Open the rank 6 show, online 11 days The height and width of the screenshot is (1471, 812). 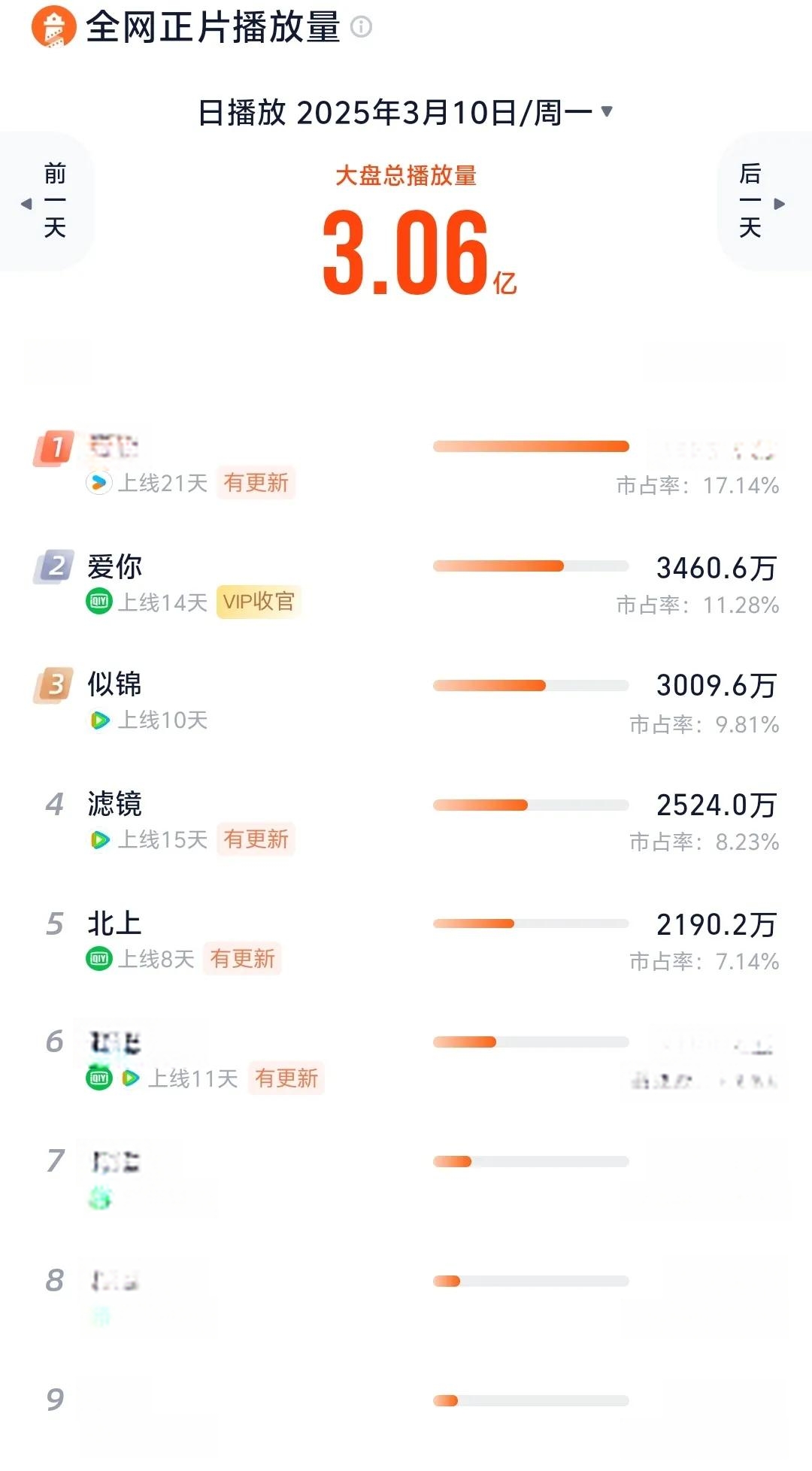[x=406, y=1060]
